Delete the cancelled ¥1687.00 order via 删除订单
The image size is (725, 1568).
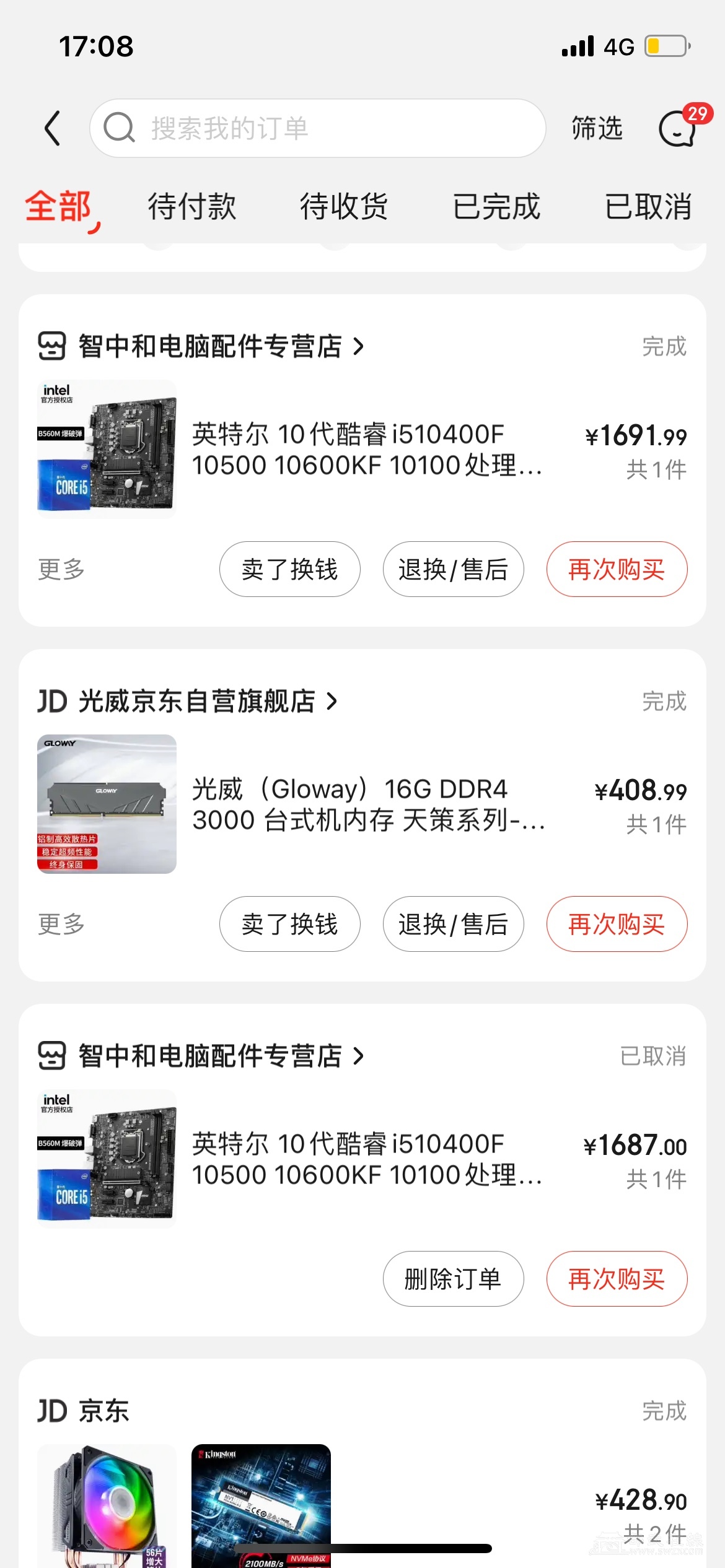pyautogui.click(x=453, y=1279)
